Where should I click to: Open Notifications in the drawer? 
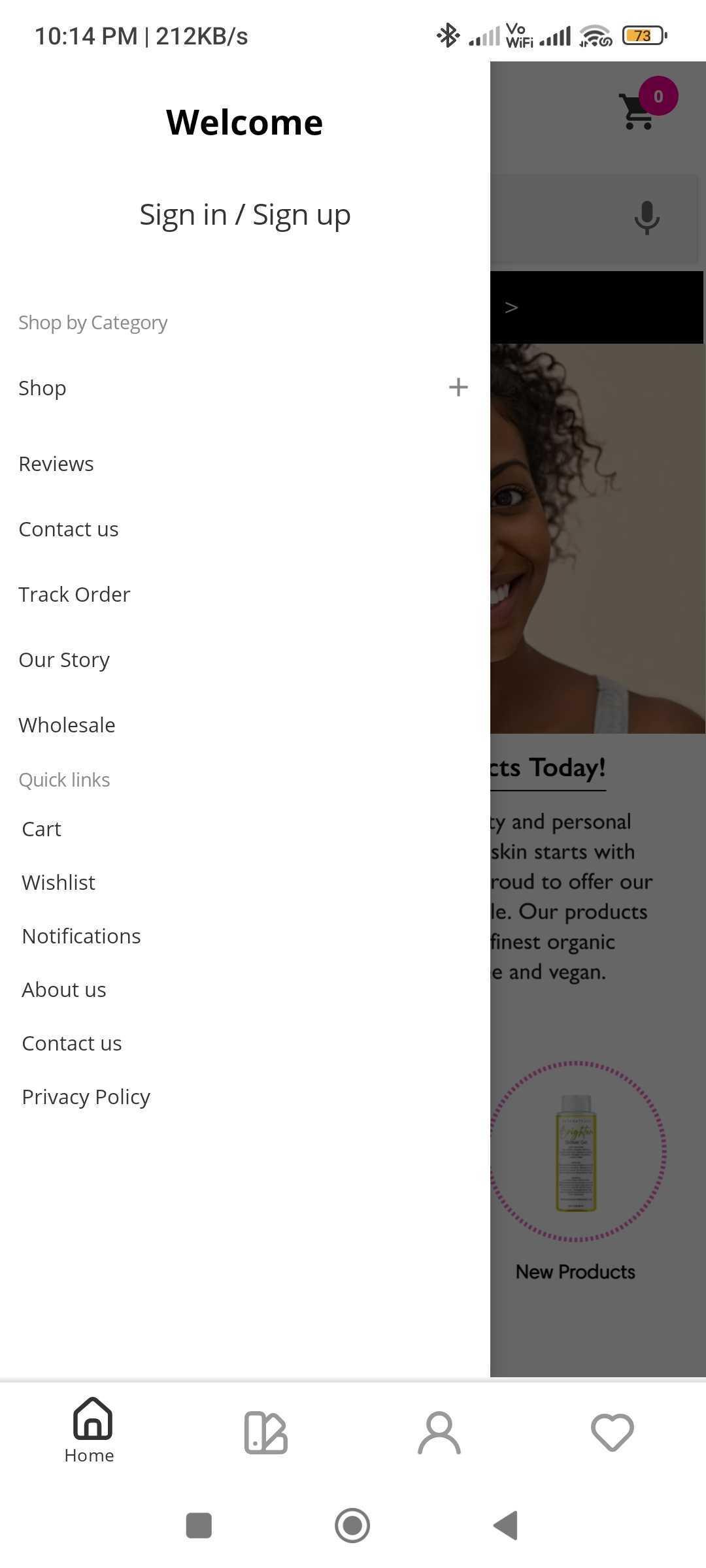point(81,936)
